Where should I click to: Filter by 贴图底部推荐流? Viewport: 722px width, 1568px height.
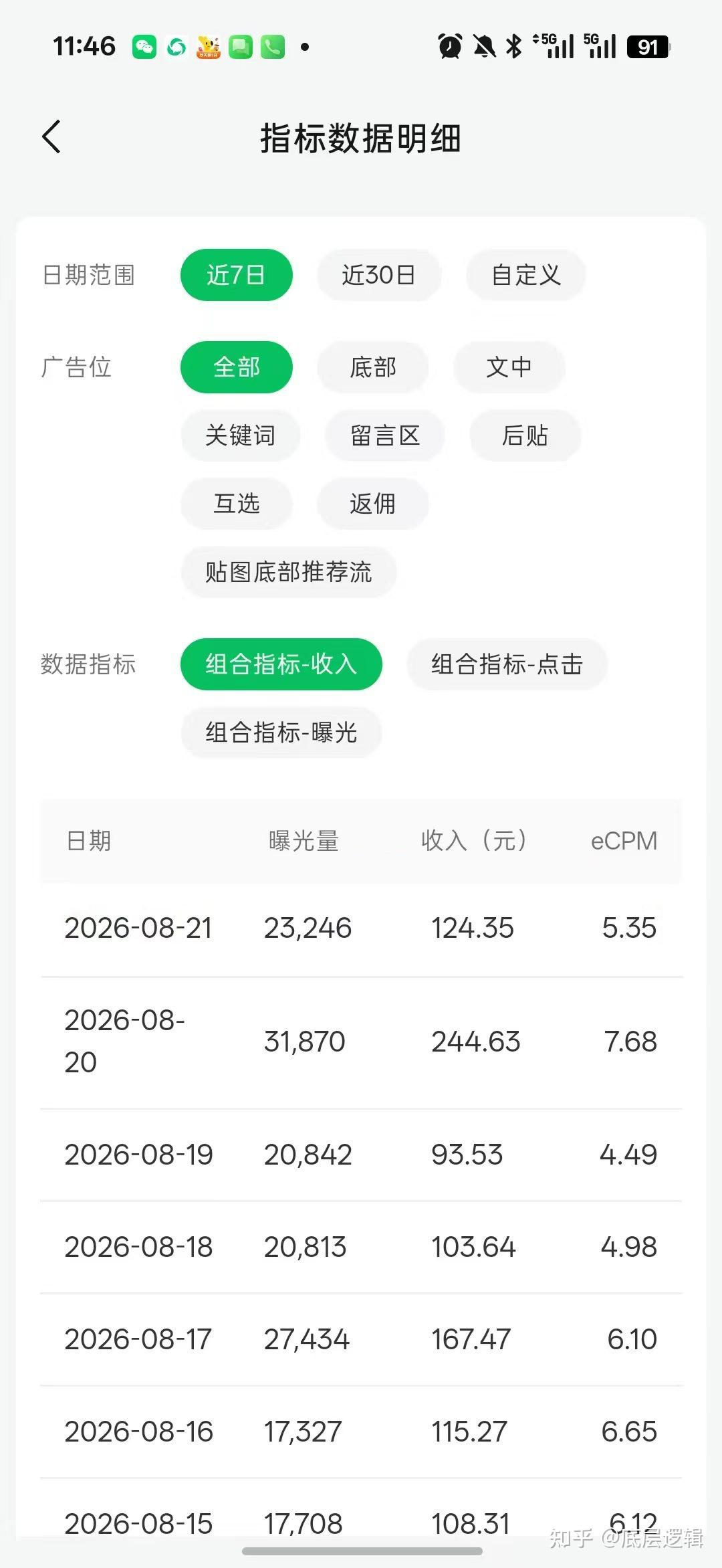tap(288, 572)
